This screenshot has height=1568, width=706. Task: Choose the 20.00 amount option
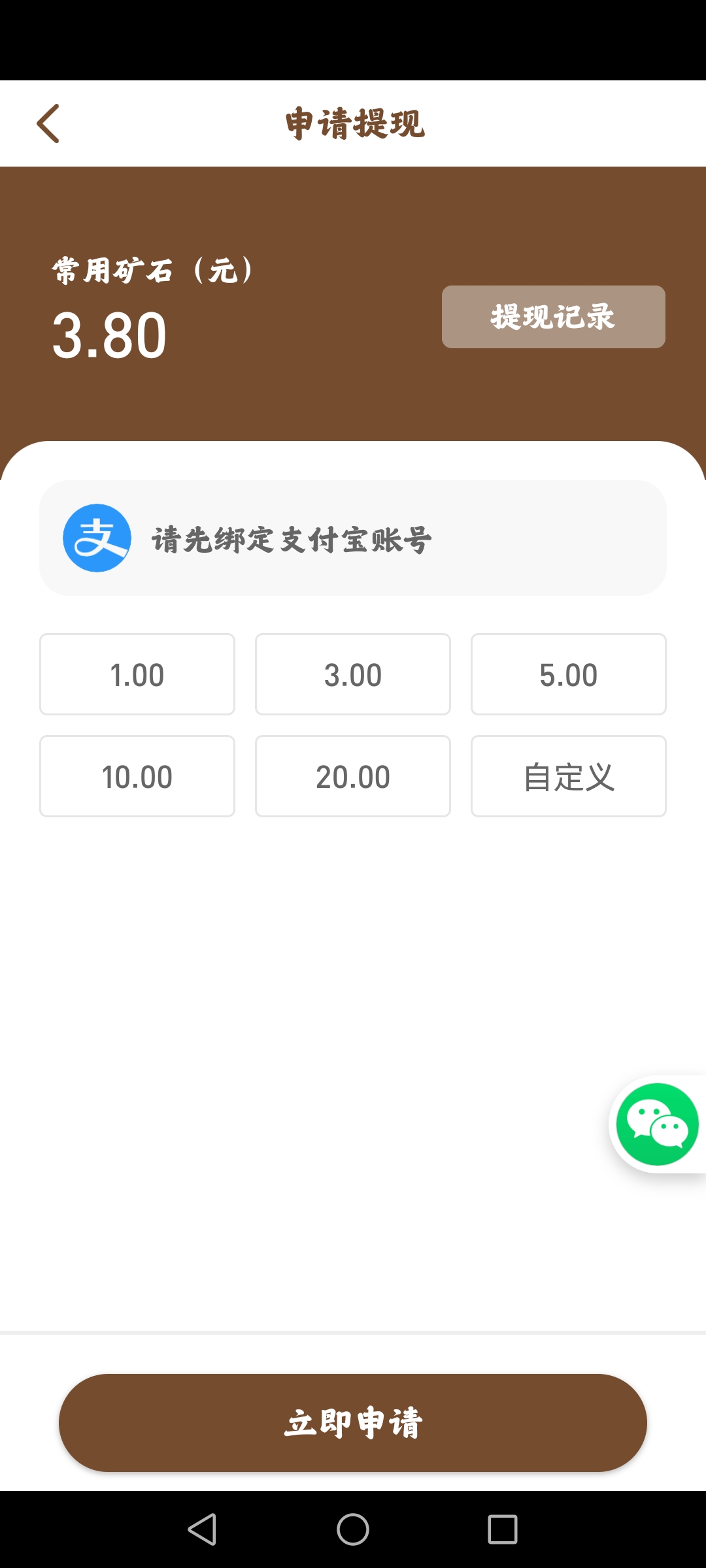353,776
